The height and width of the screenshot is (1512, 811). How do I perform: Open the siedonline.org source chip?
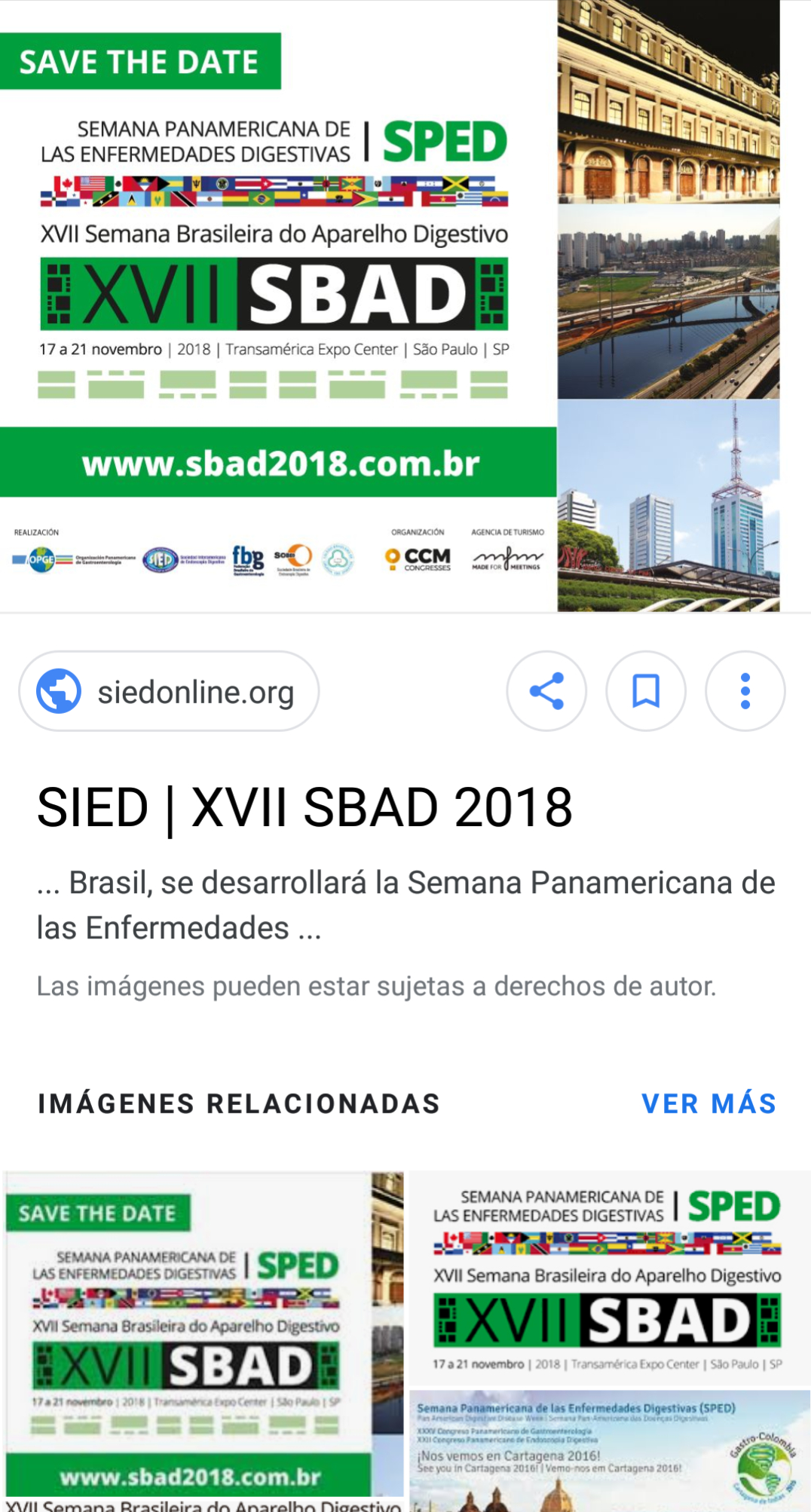[x=169, y=691]
